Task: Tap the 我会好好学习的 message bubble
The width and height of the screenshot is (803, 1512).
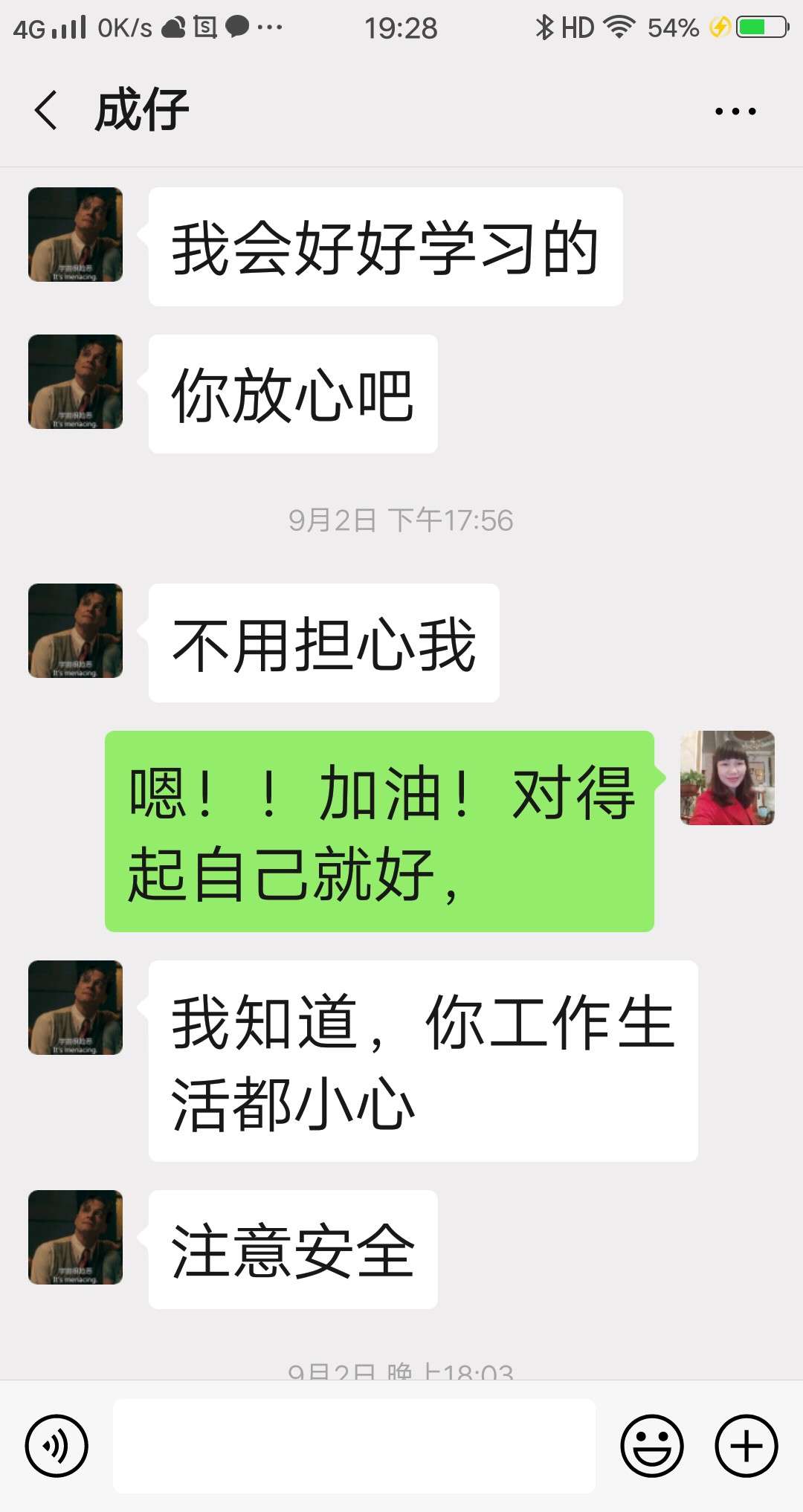Action: (x=385, y=247)
